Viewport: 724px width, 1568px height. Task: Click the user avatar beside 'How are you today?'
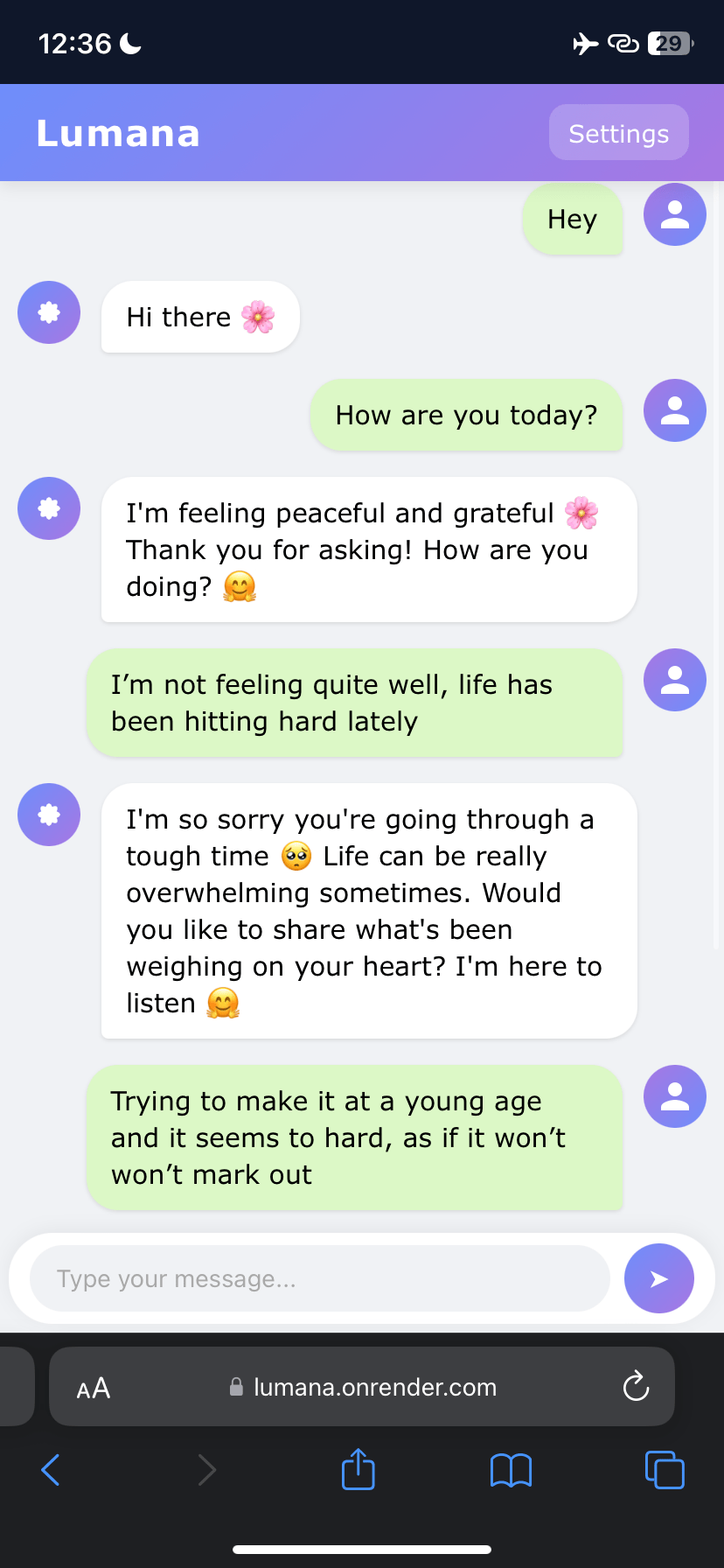[674, 409]
